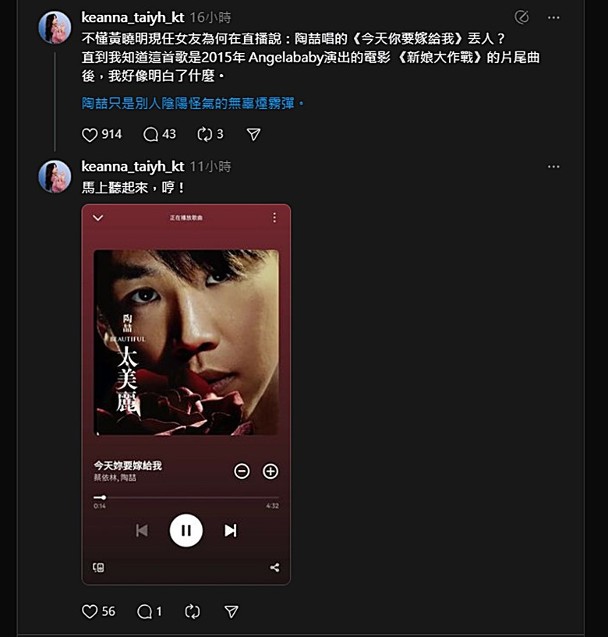Open keanna_taiyh_kt profile from the 11小時 post

click(x=132, y=166)
